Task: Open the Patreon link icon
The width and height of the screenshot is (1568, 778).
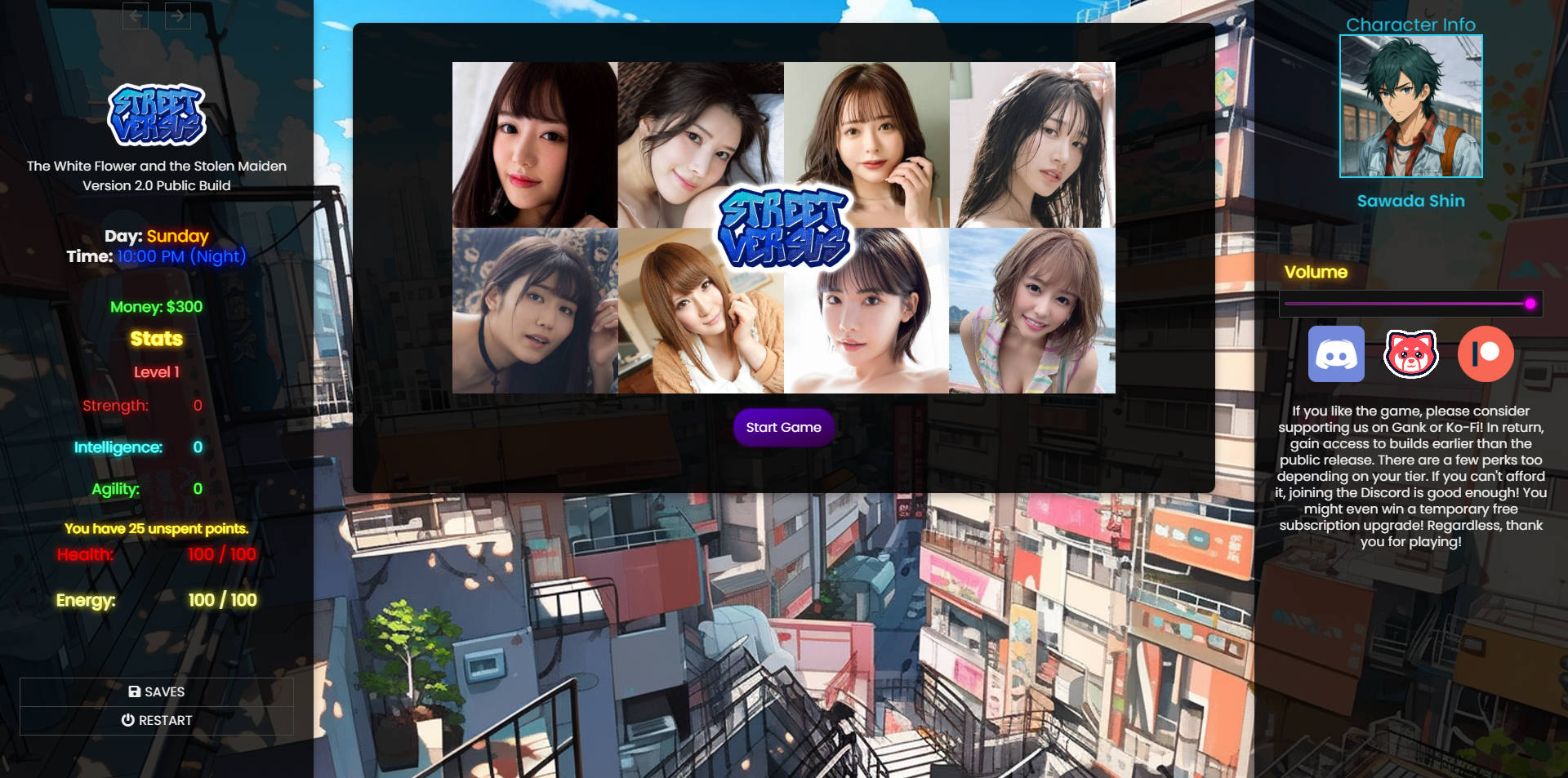Action: (1486, 354)
